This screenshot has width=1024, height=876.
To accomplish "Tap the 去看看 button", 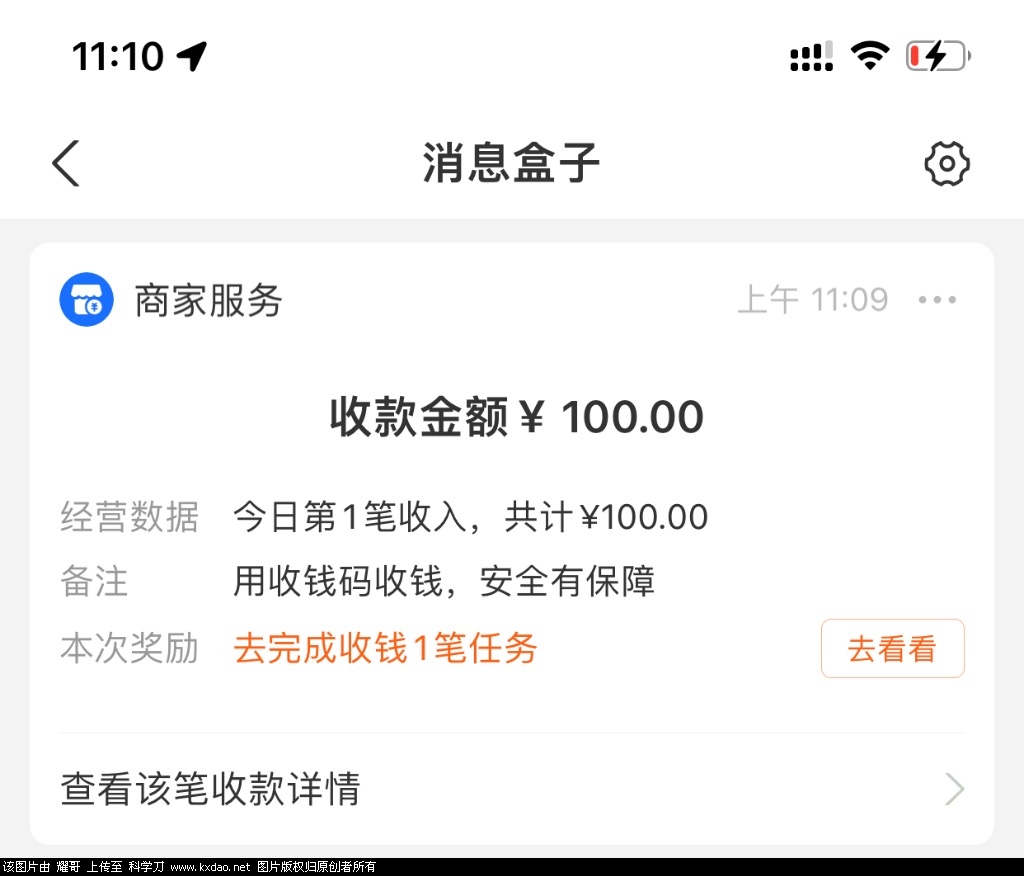I will 892,649.
